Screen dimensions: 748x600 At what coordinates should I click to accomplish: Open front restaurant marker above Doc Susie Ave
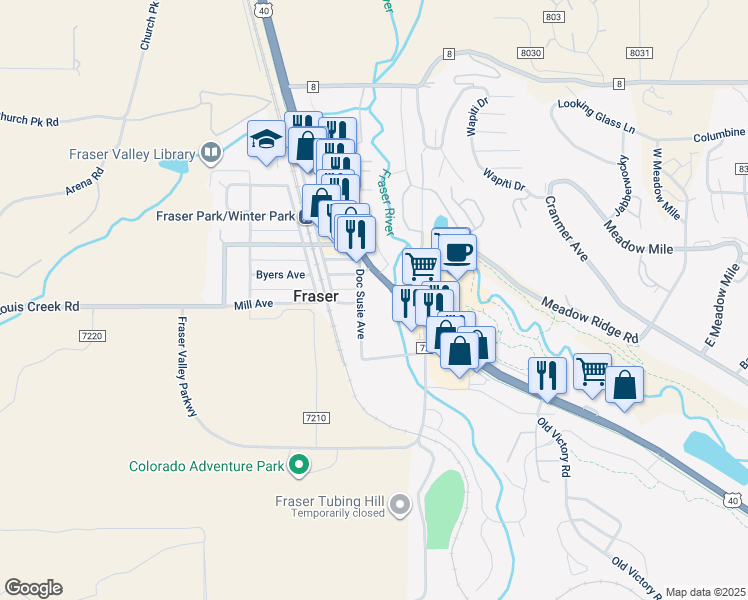pos(356,235)
